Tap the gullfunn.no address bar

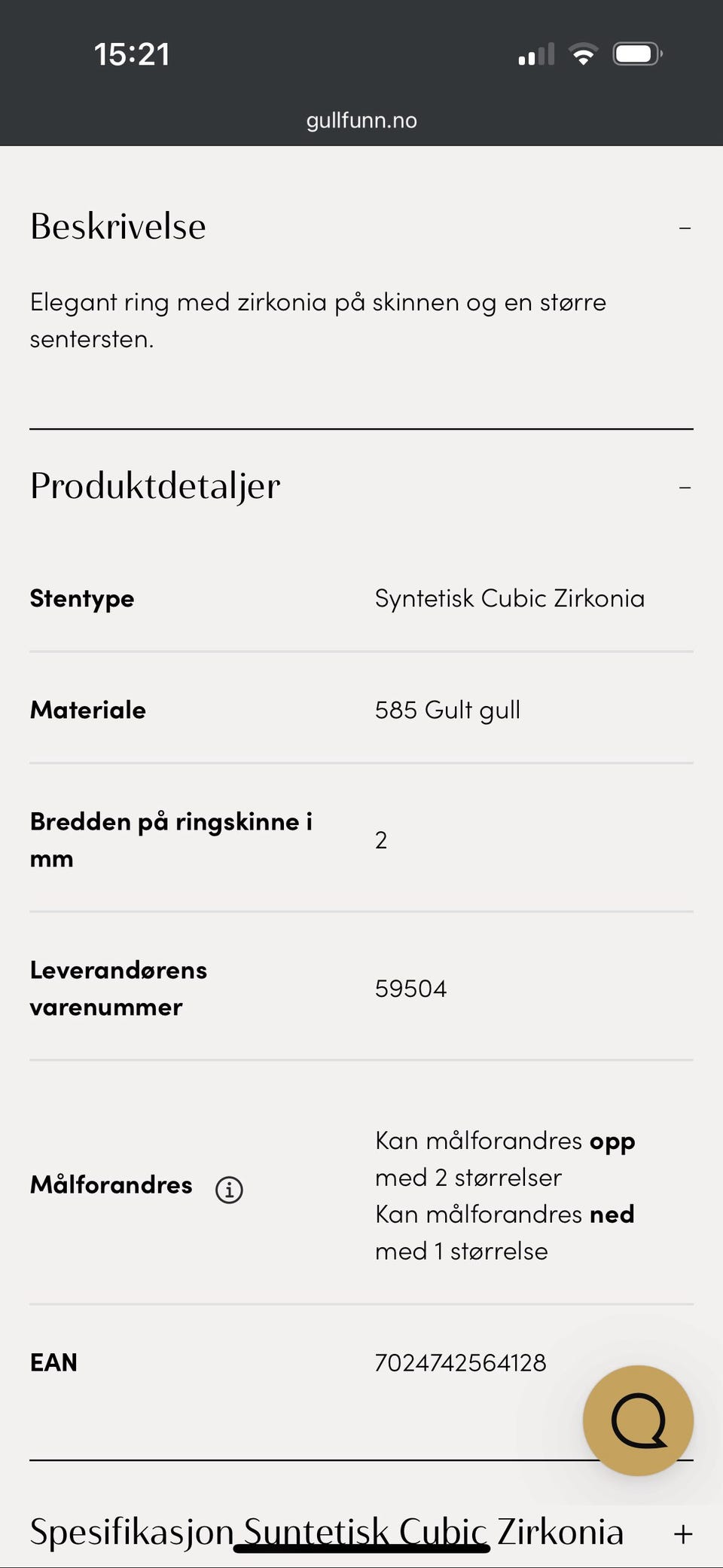click(x=361, y=119)
